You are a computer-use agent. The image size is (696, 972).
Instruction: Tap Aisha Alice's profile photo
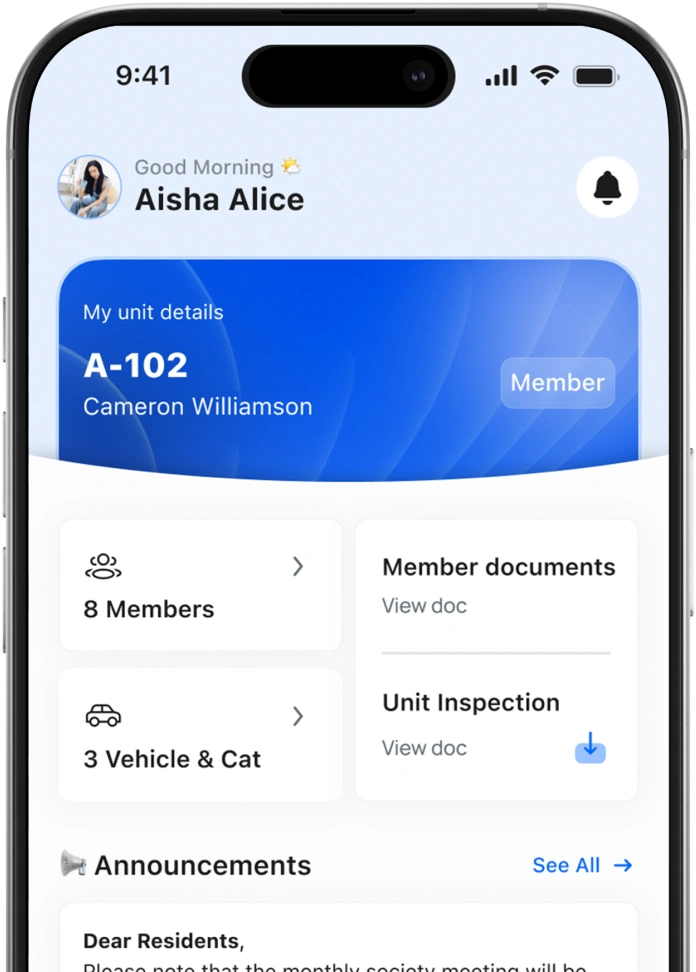[x=90, y=187]
